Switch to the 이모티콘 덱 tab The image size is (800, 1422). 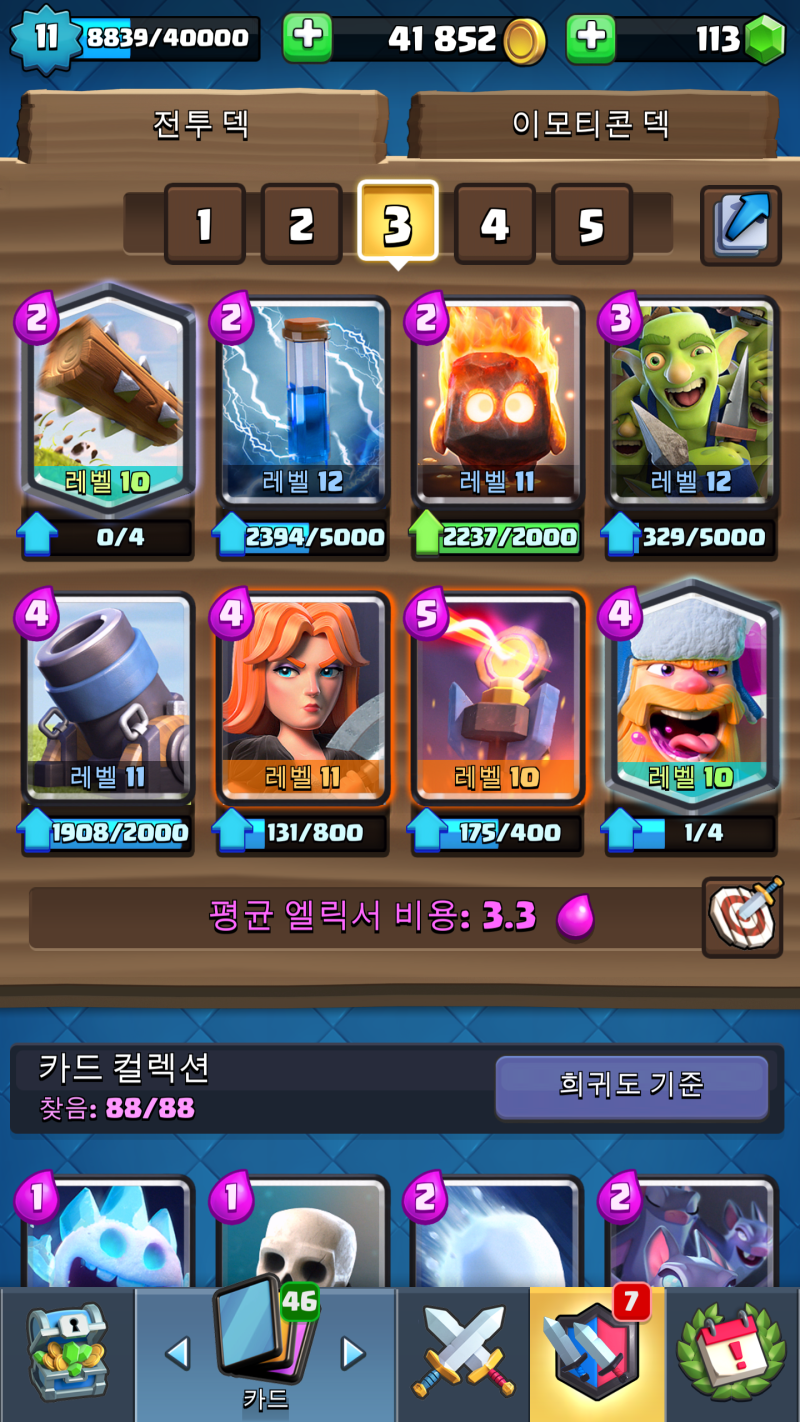[593, 125]
